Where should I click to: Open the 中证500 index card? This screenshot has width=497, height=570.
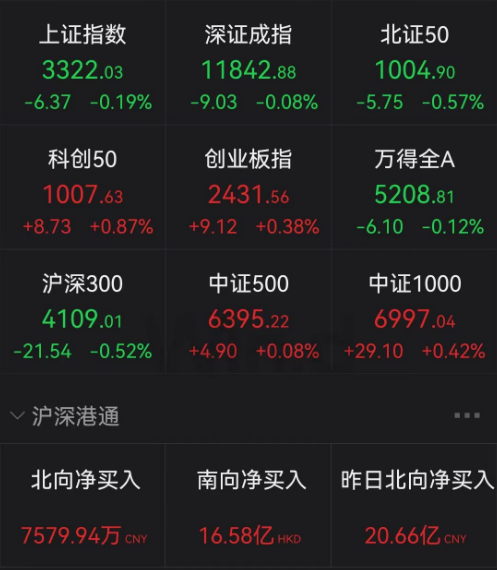[248, 312]
